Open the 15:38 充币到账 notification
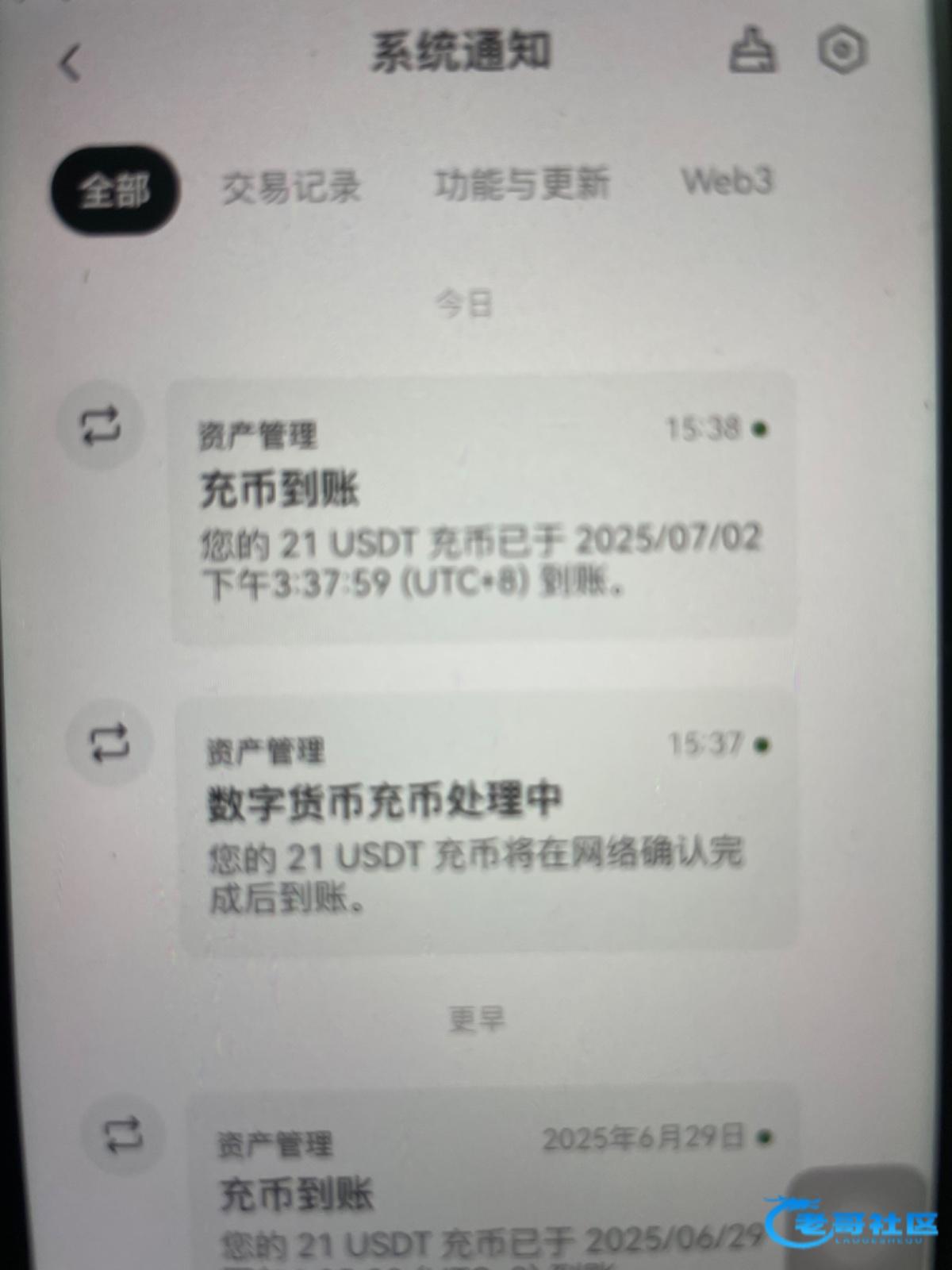The image size is (952, 1270). coord(482,508)
